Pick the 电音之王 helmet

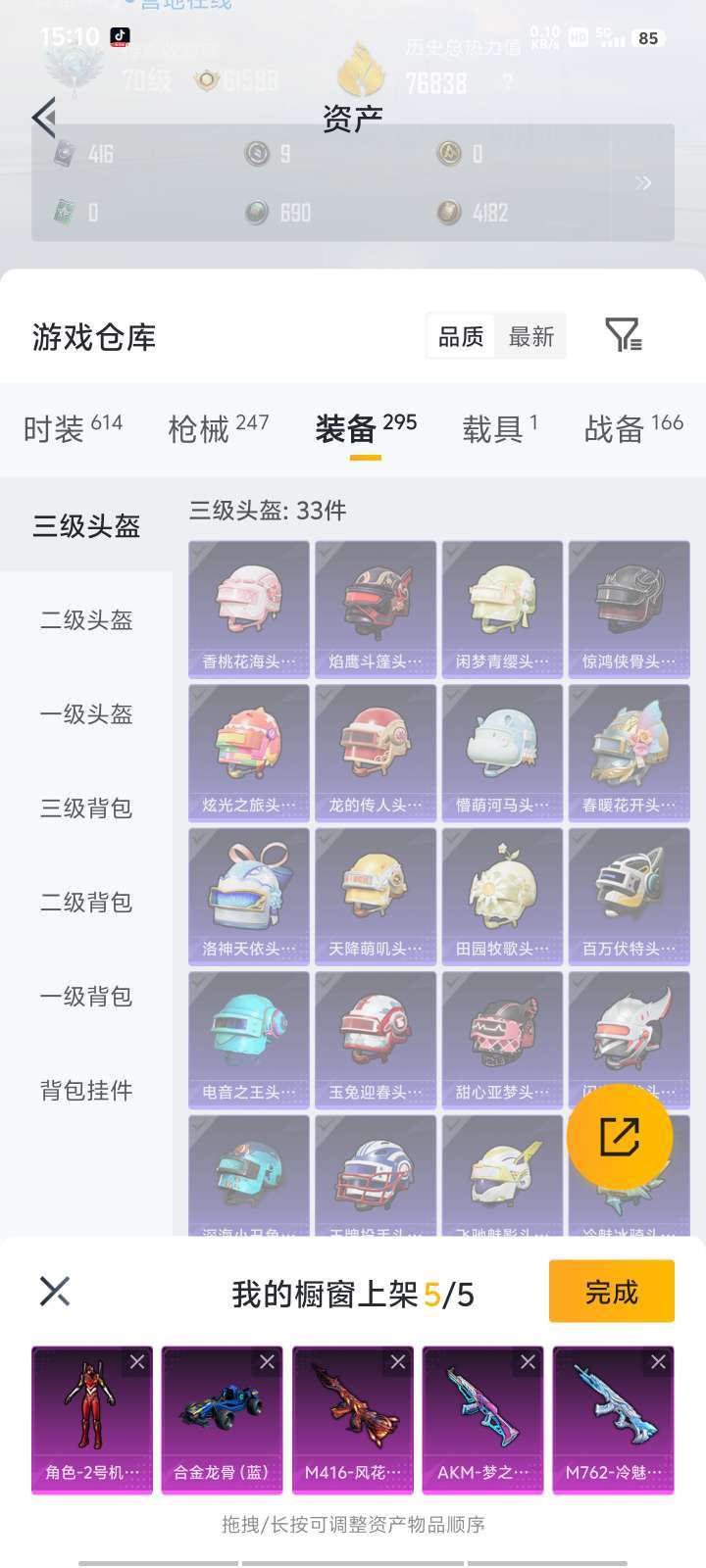coord(249,1039)
